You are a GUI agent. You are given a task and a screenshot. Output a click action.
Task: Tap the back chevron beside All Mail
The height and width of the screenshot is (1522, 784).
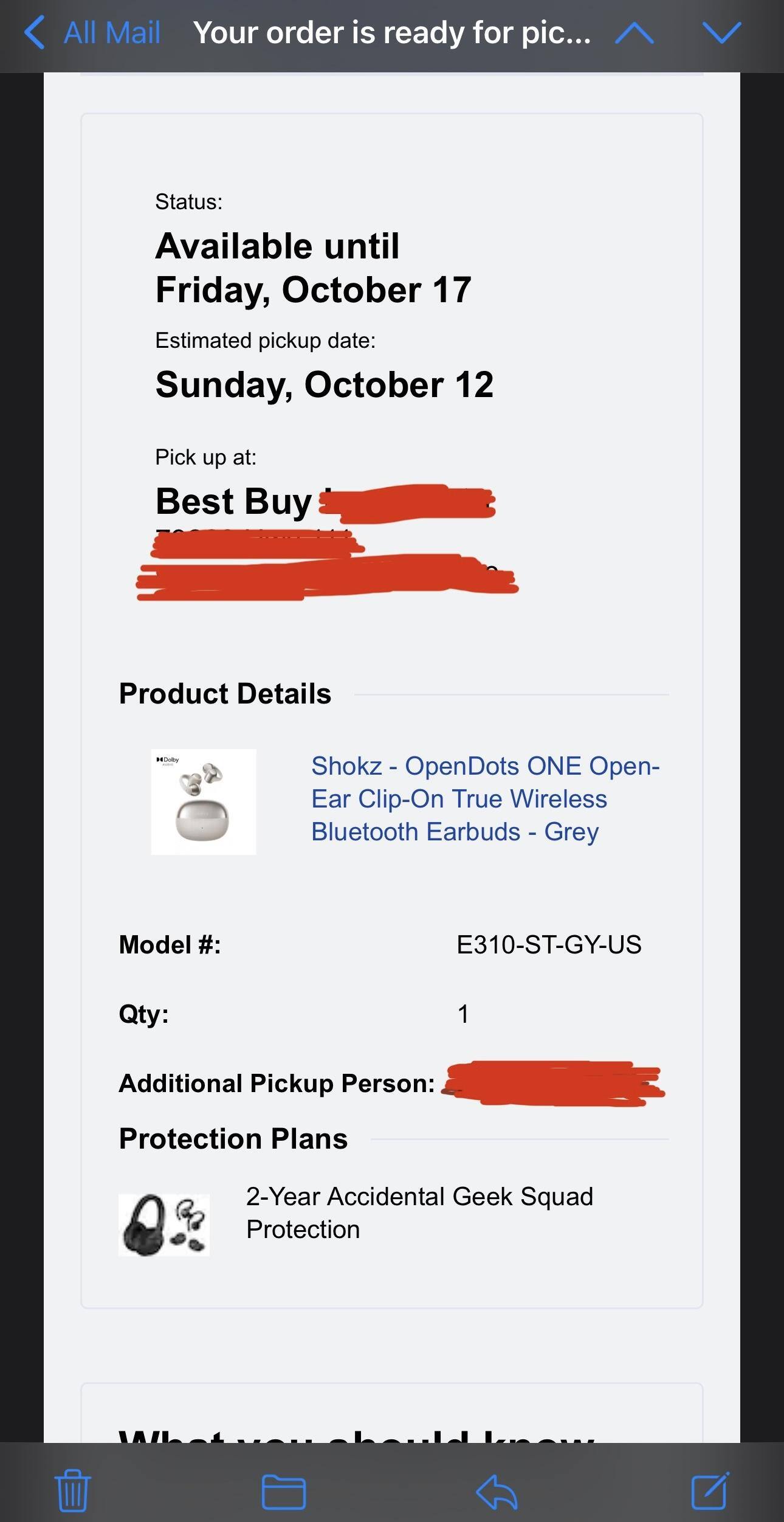click(35, 33)
